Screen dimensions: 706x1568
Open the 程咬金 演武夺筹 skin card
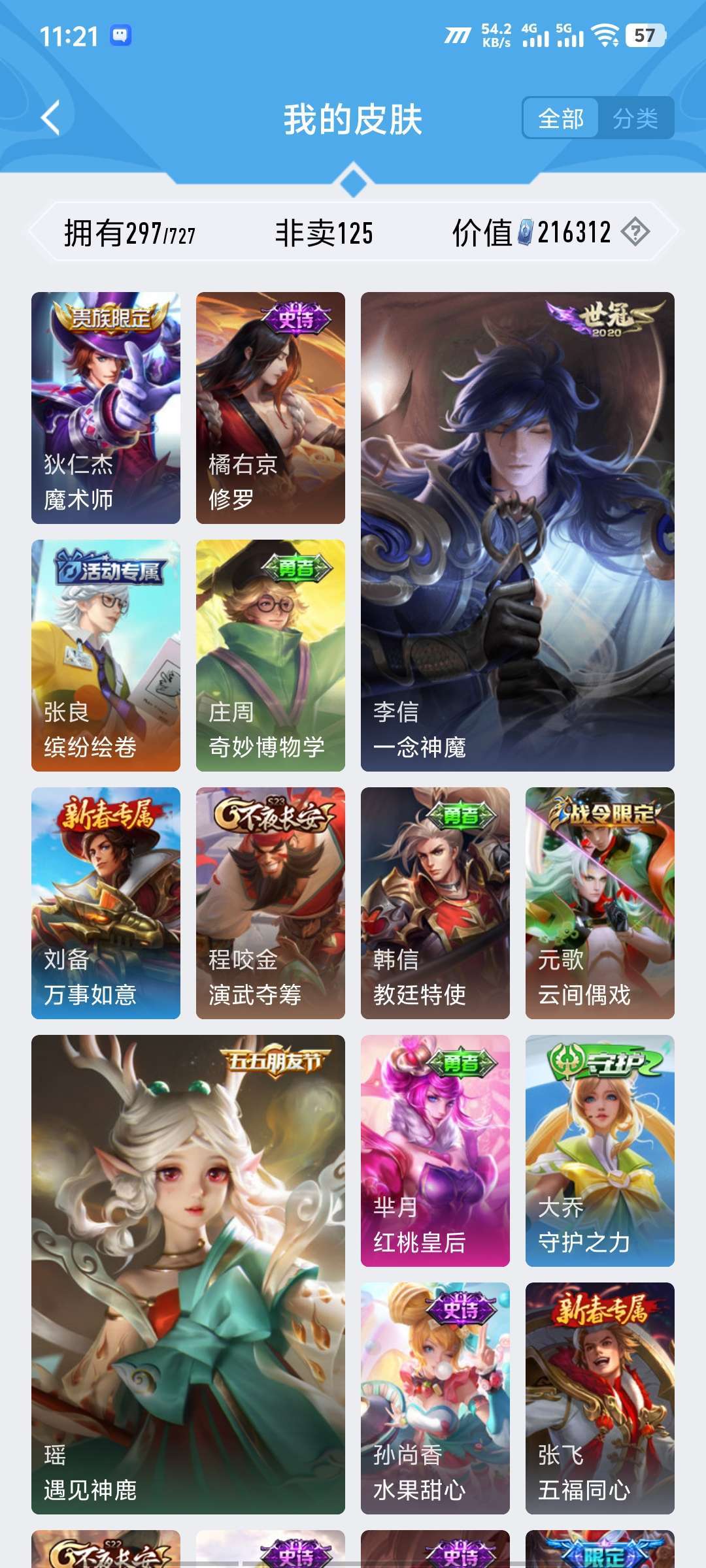pyautogui.click(x=271, y=903)
